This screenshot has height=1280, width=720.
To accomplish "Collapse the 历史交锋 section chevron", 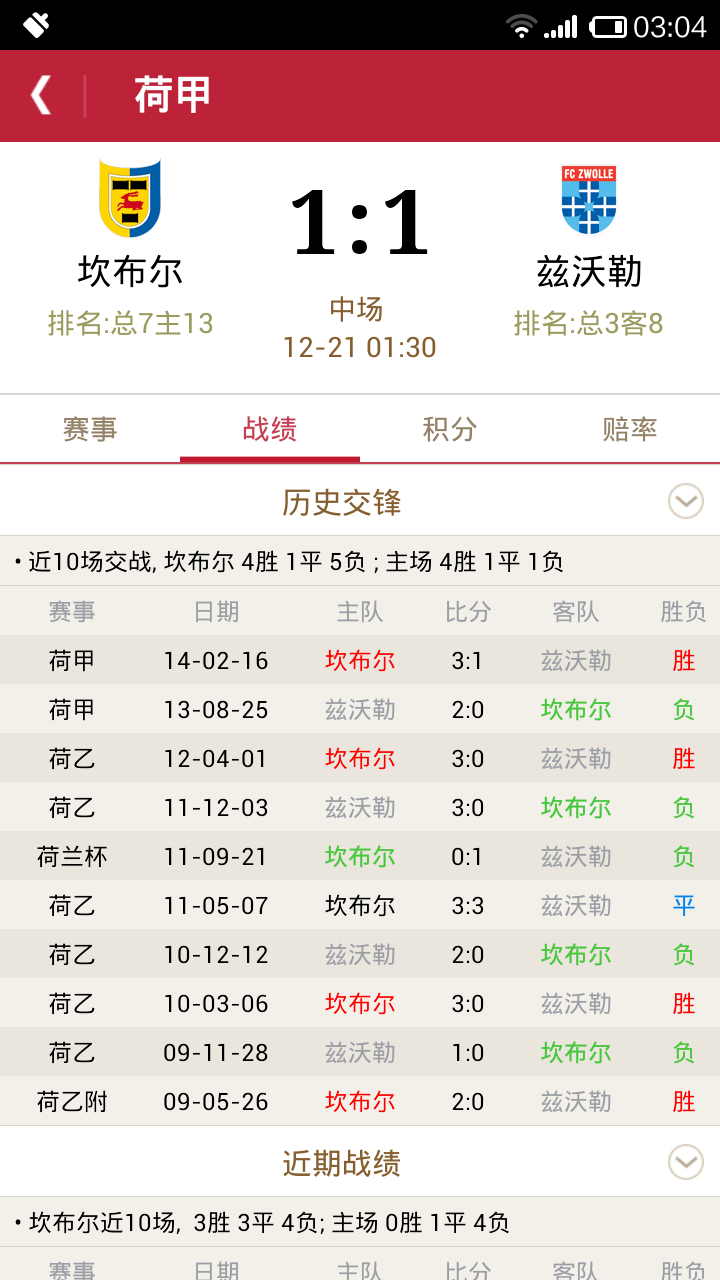I will pos(686,501).
